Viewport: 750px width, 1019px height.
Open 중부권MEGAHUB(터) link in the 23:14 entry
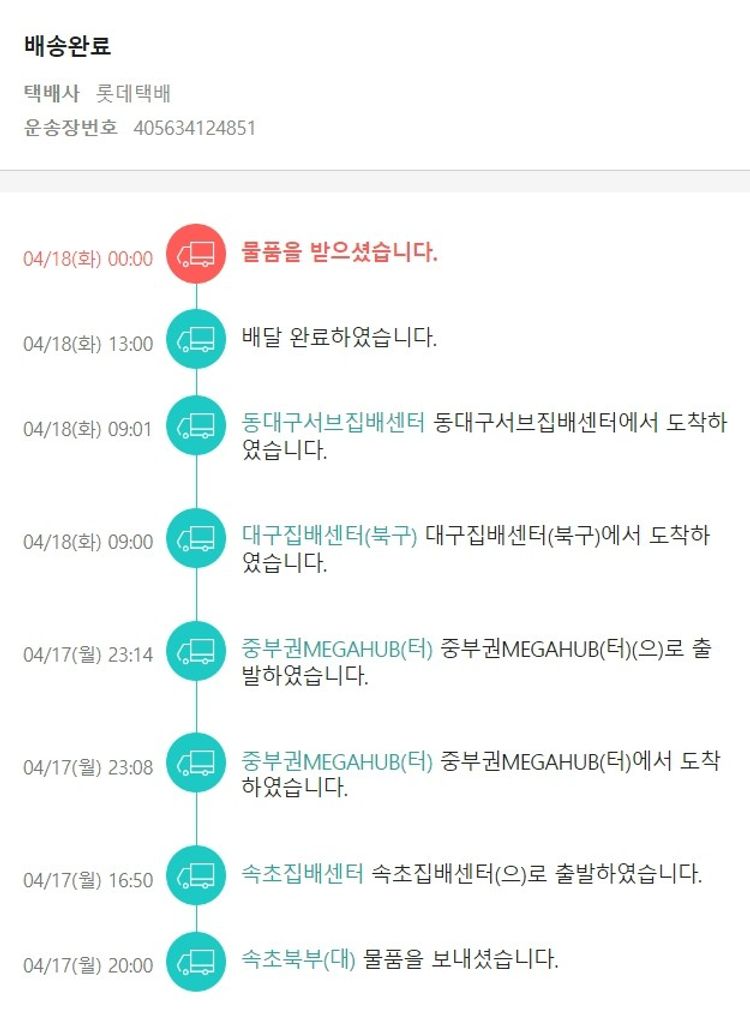click(337, 648)
